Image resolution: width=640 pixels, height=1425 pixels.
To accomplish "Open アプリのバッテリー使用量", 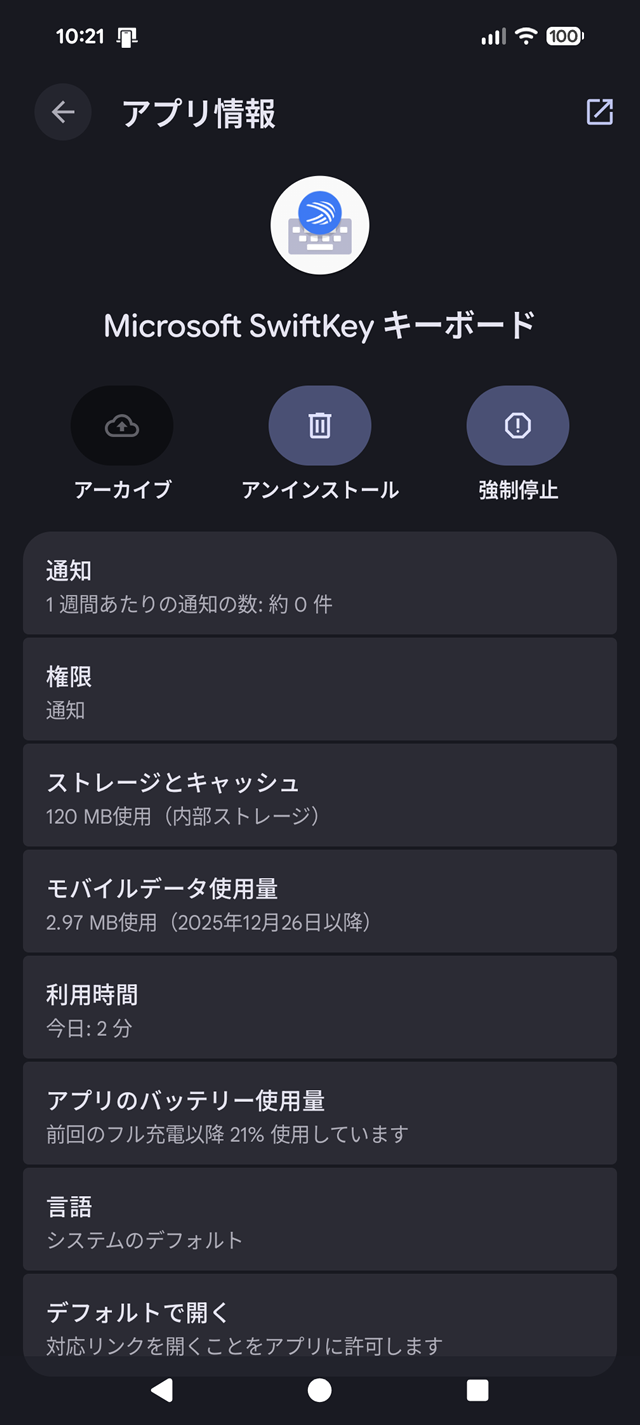I will (x=320, y=1115).
